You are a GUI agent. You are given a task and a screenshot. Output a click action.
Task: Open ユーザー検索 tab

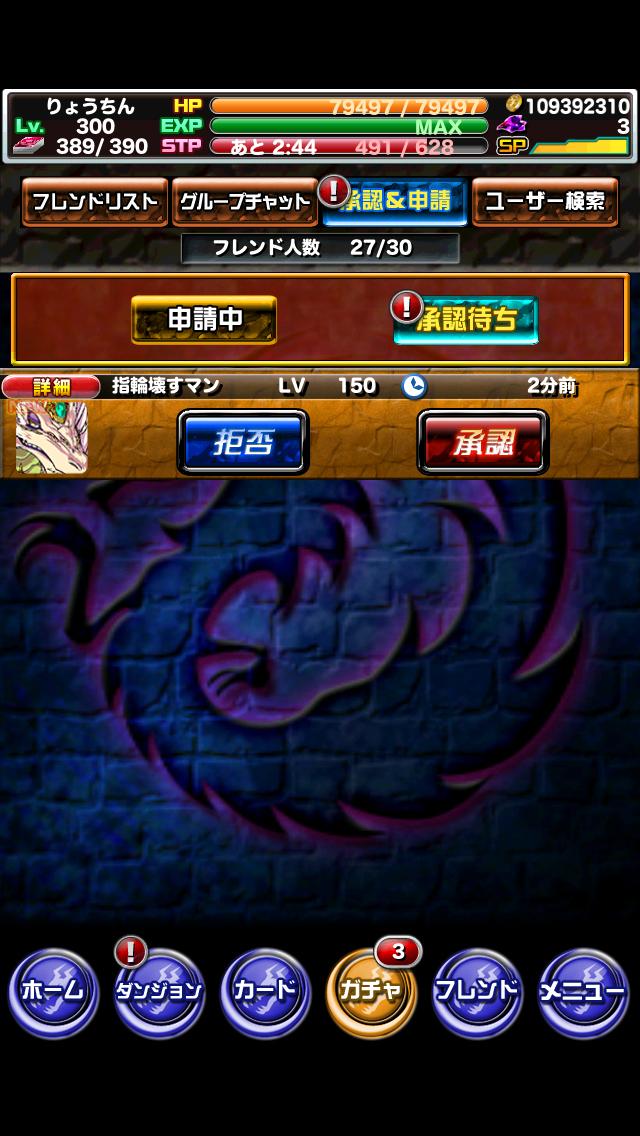coord(544,201)
